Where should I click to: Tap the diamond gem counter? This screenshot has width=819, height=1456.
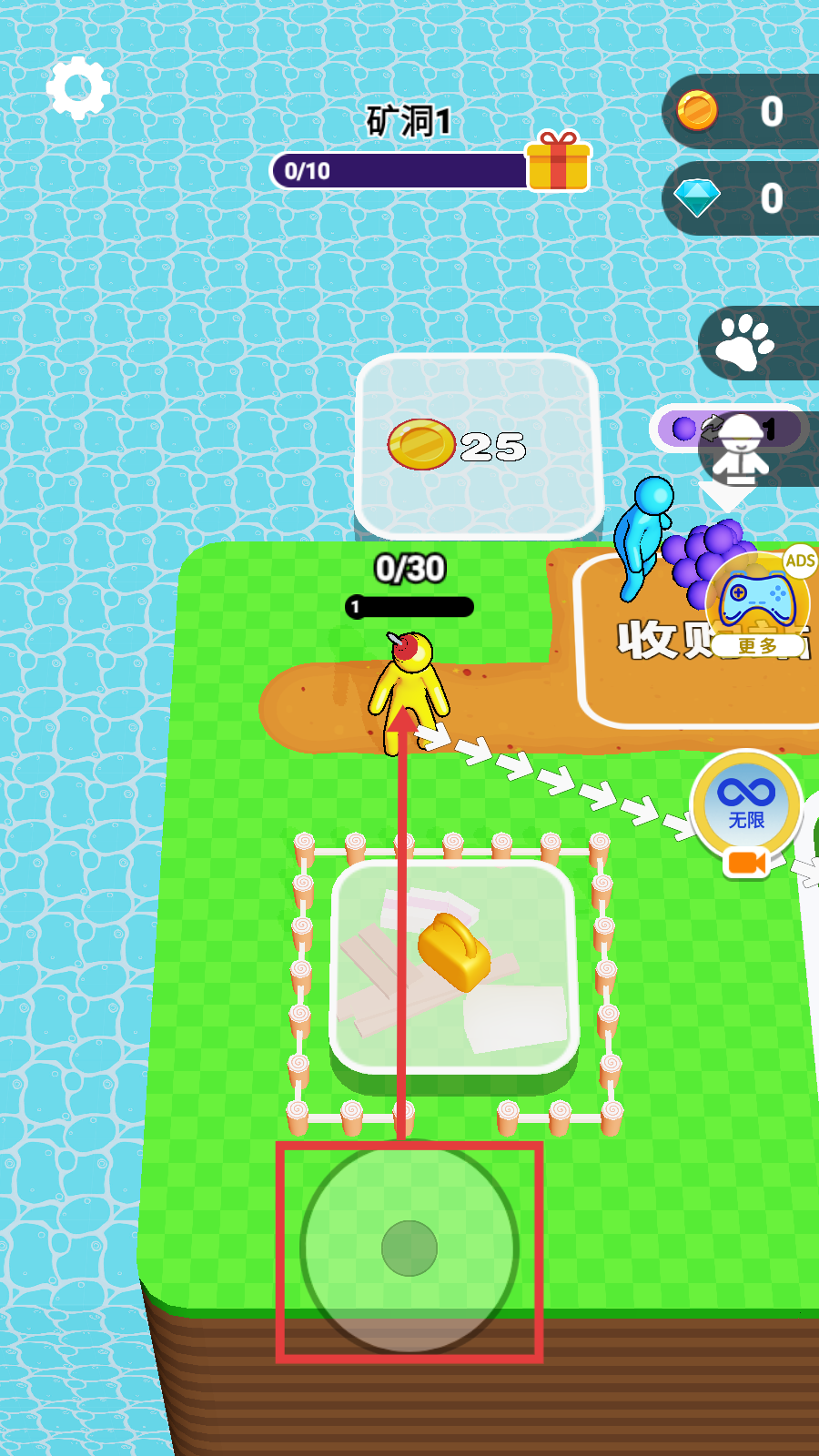tap(741, 198)
